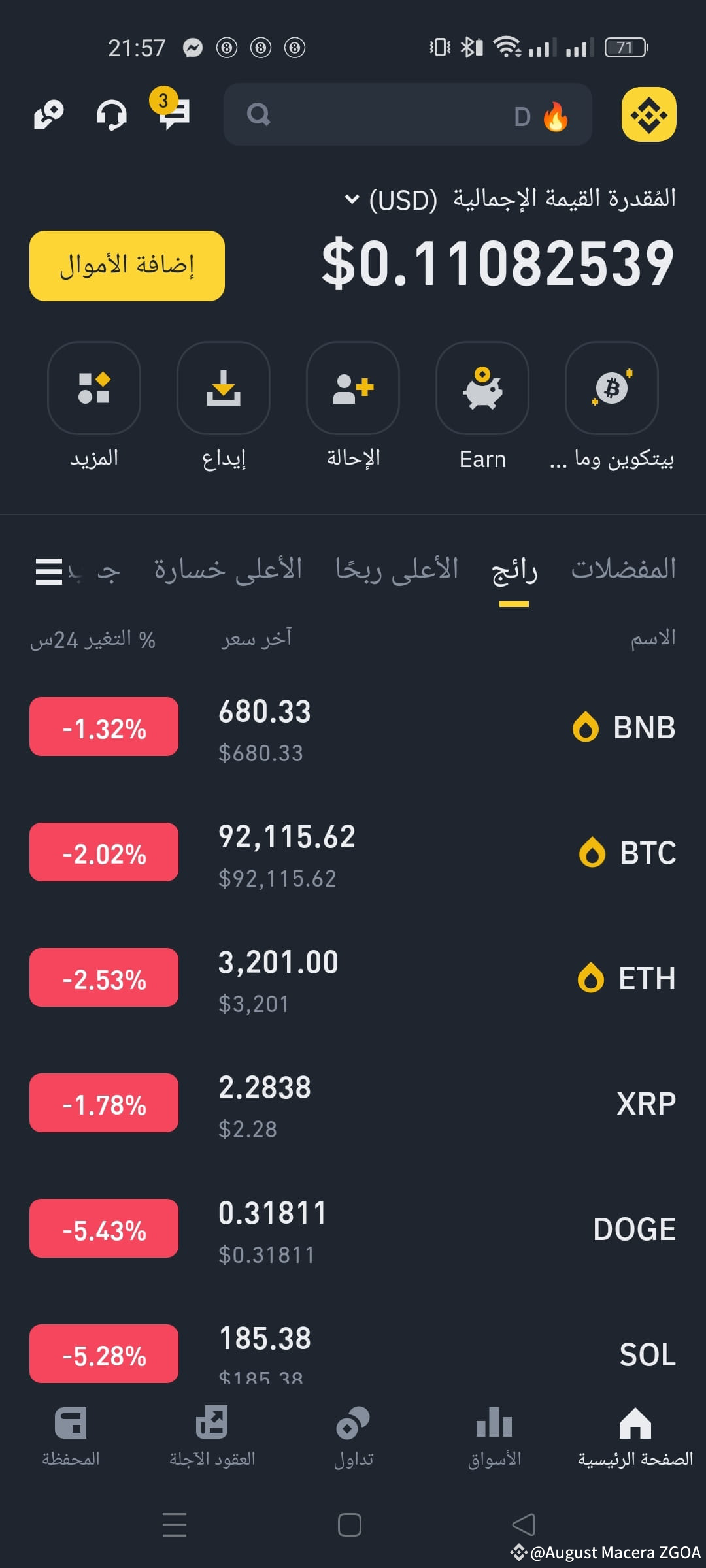
Task: Tap the system back button
Action: (x=524, y=1525)
